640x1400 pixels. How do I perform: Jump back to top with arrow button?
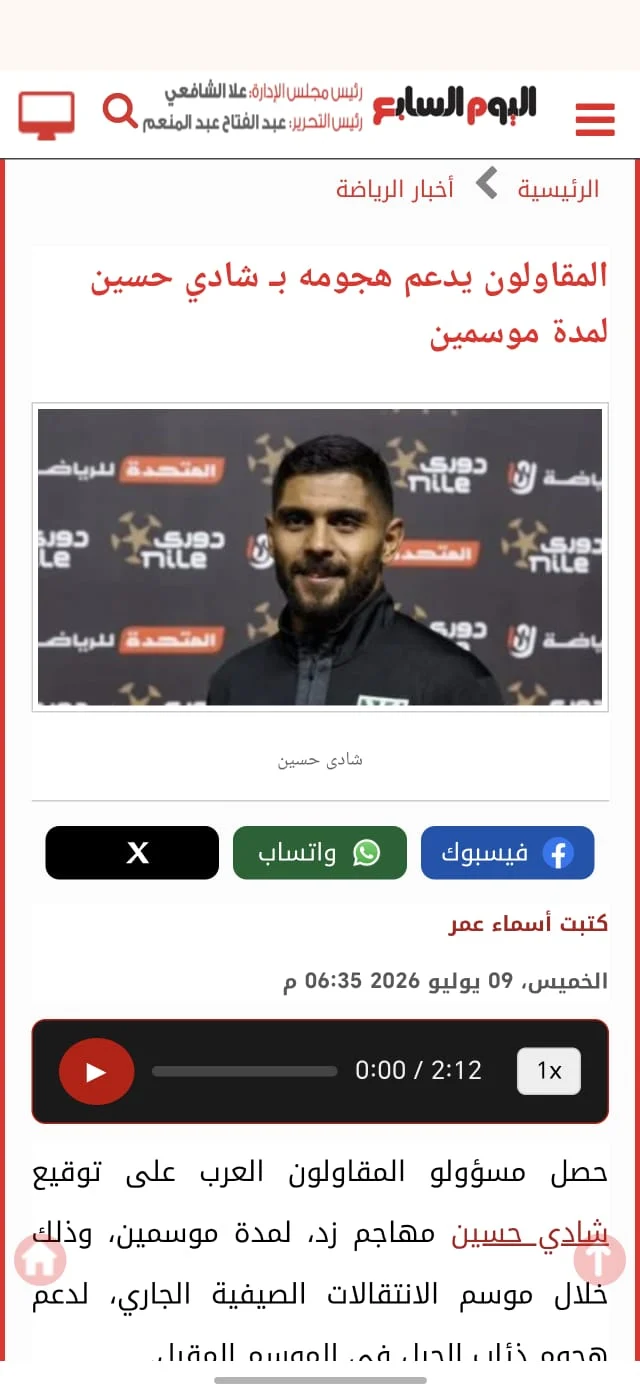pyautogui.click(x=599, y=1260)
